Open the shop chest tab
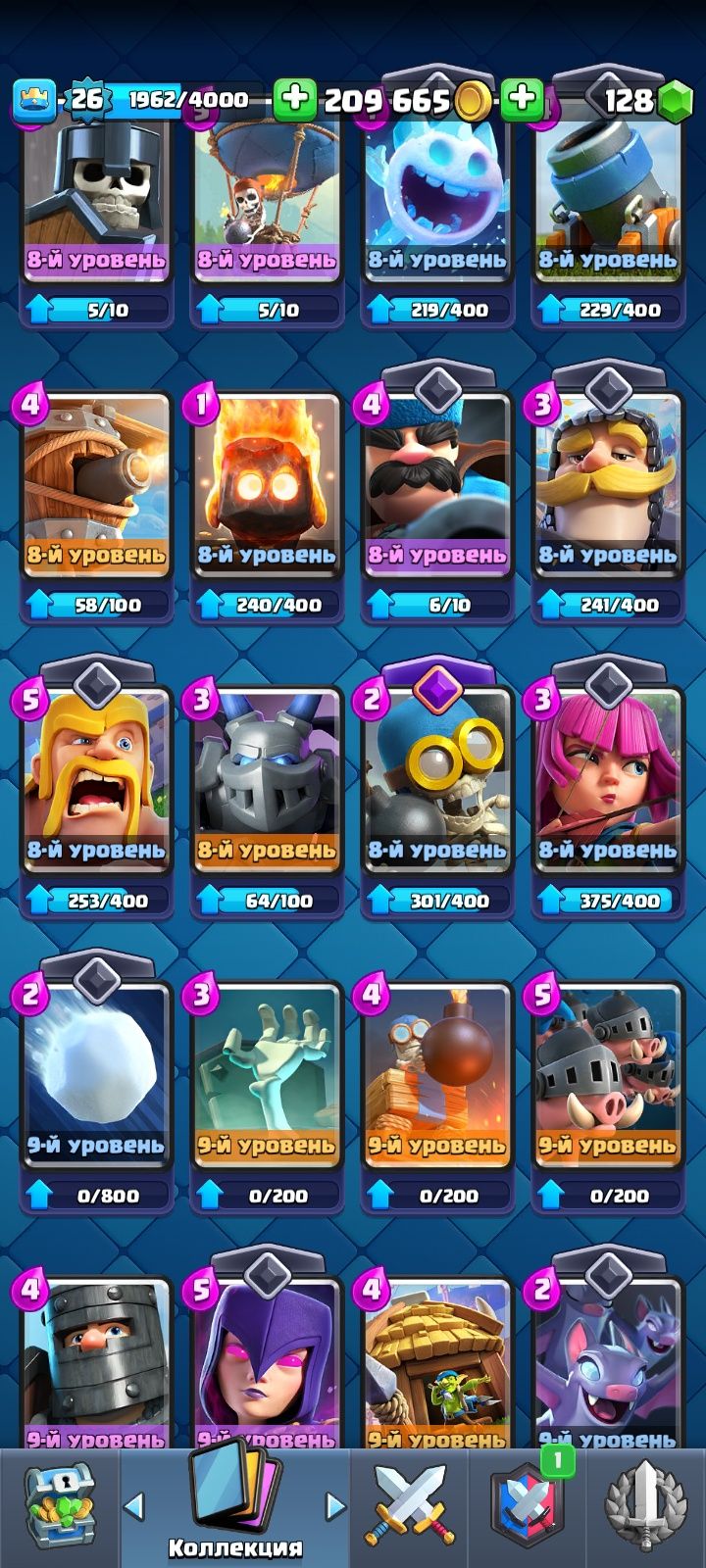This screenshot has width=706, height=1568. pyautogui.click(x=59, y=1504)
